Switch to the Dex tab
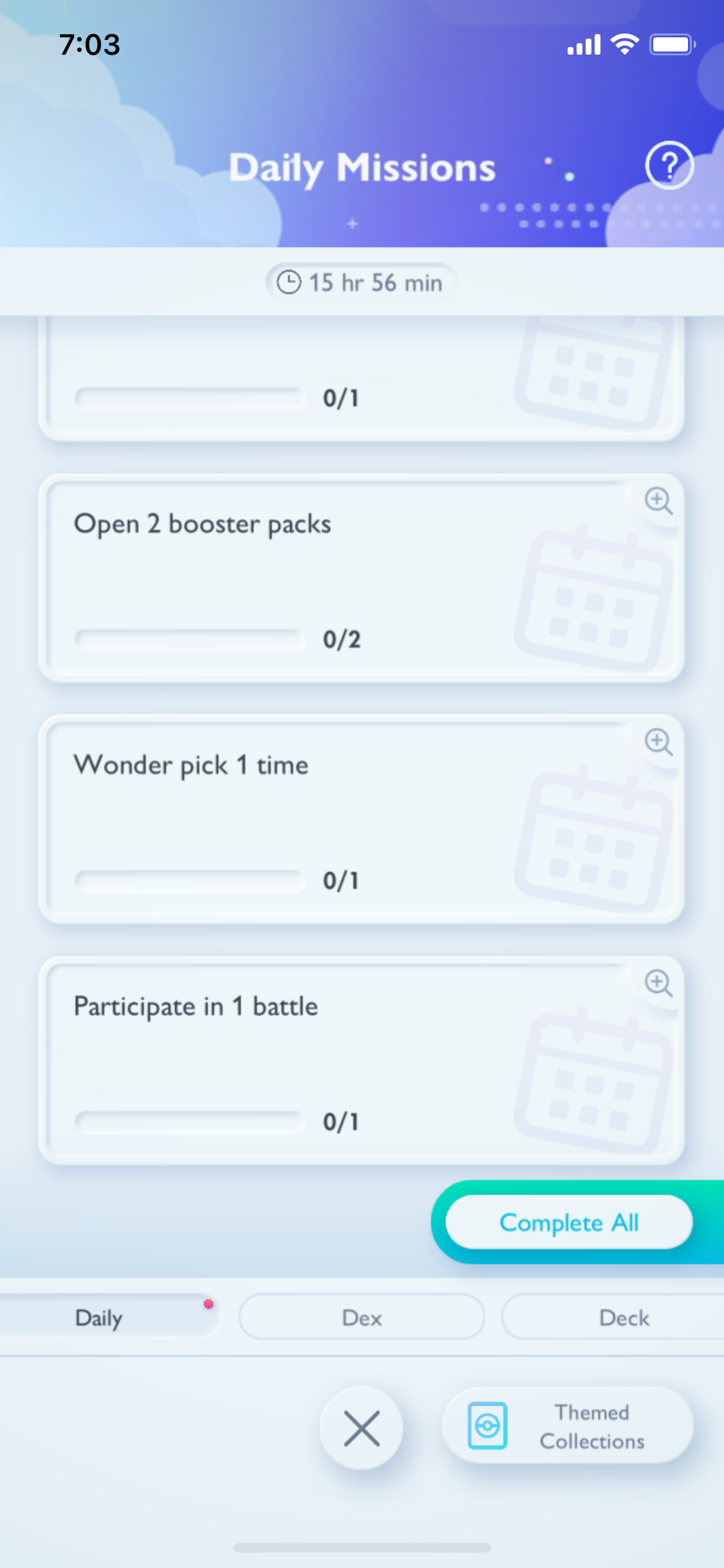The width and height of the screenshot is (724, 1568). tap(362, 1318)
